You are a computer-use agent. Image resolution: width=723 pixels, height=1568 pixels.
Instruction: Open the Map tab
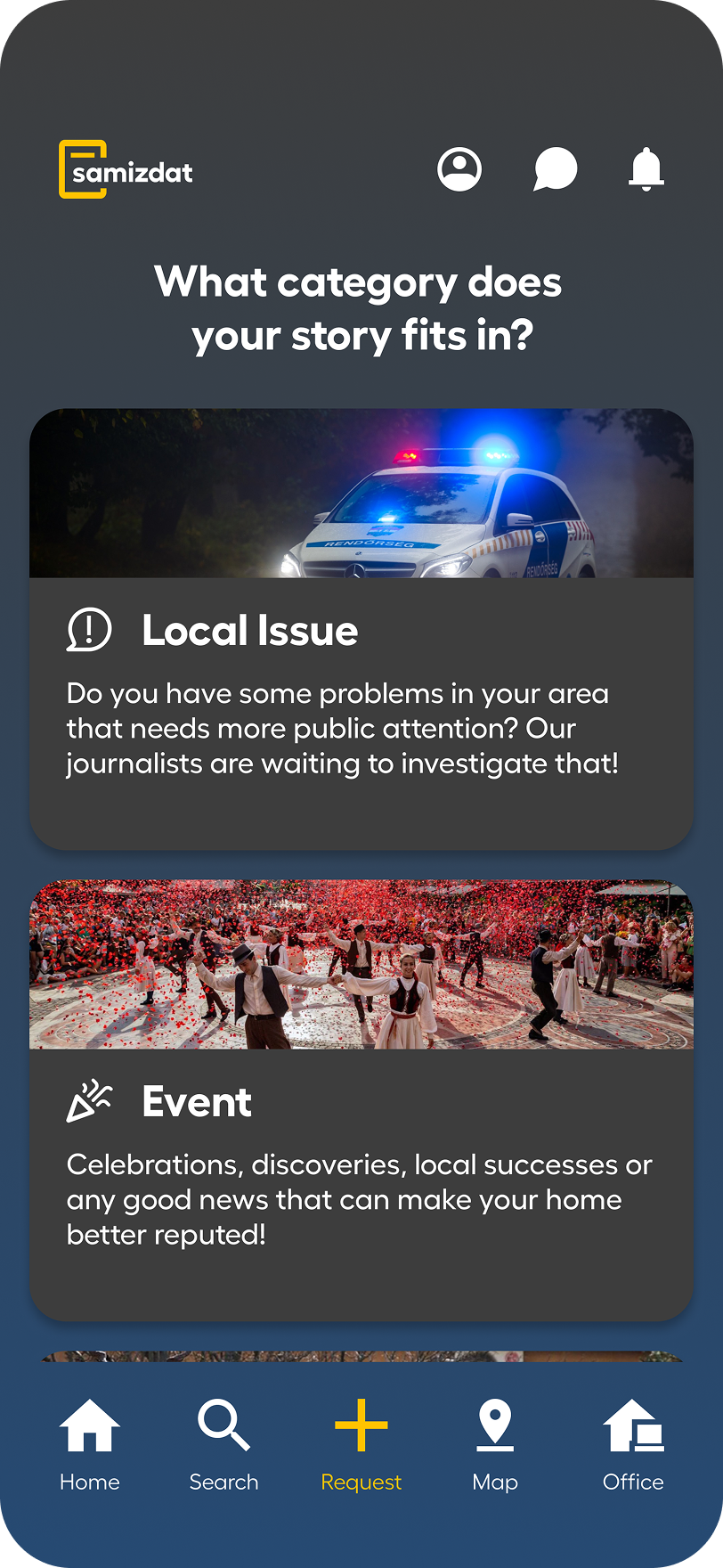[x=495, y=1445]
